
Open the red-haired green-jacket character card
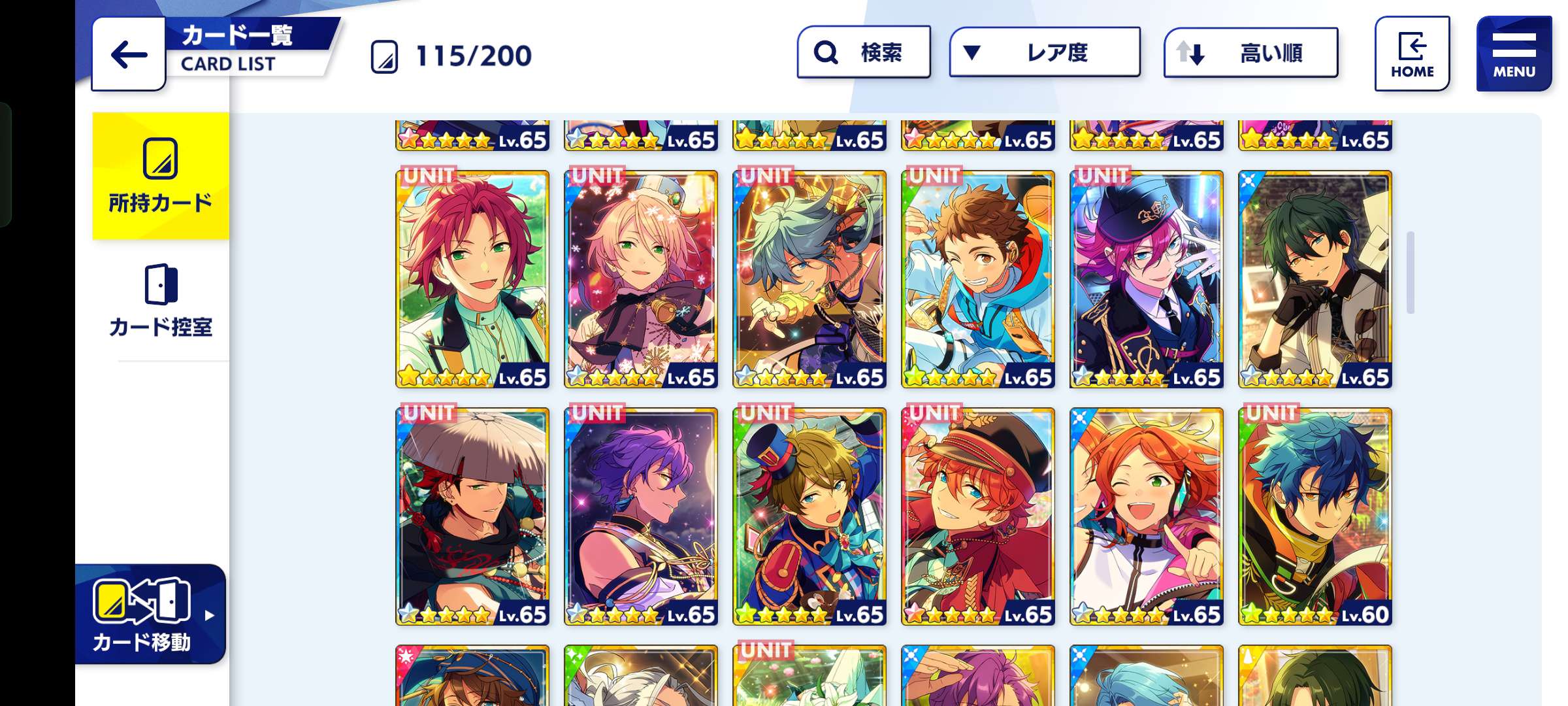(472, 279)
